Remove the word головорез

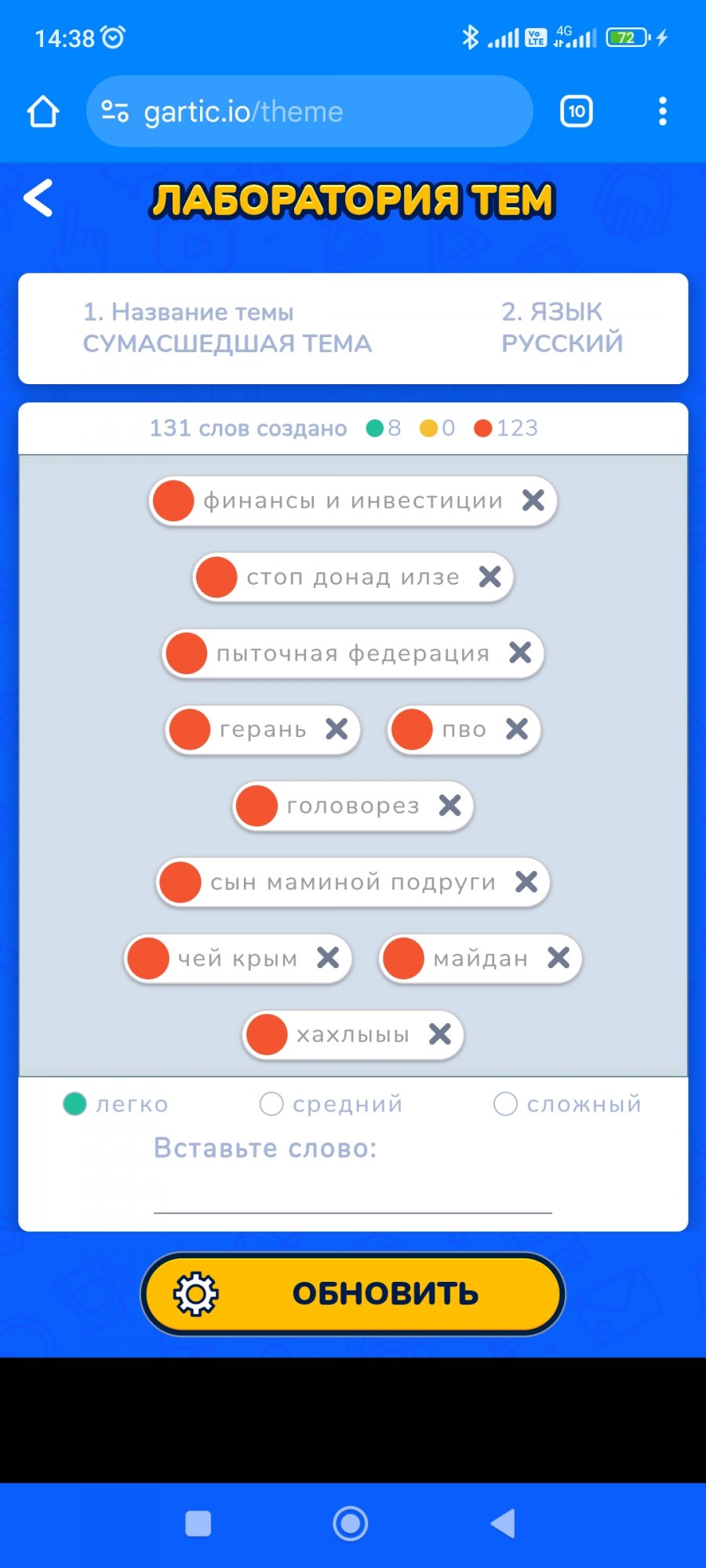pos(449,805)
